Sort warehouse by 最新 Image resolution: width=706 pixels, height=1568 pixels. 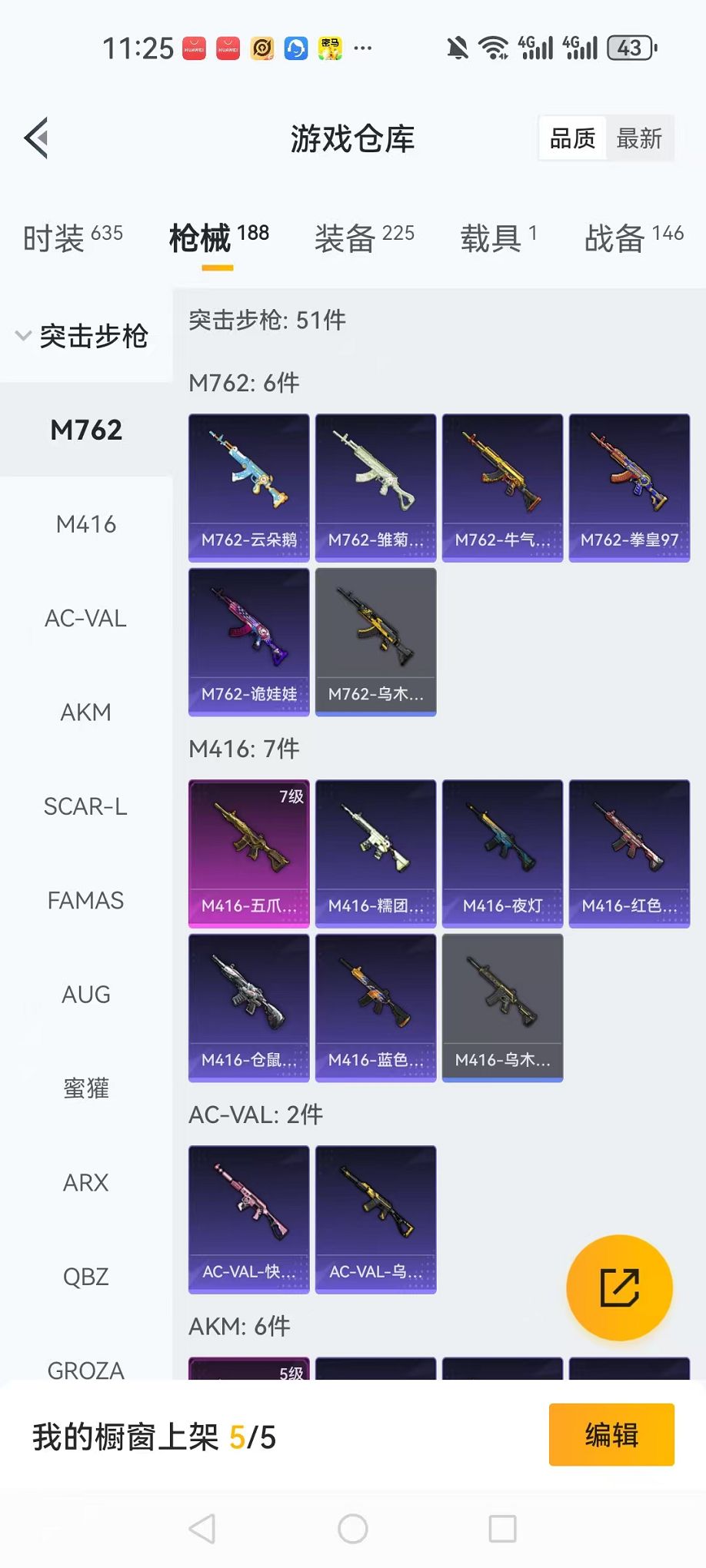pos(639,139)
